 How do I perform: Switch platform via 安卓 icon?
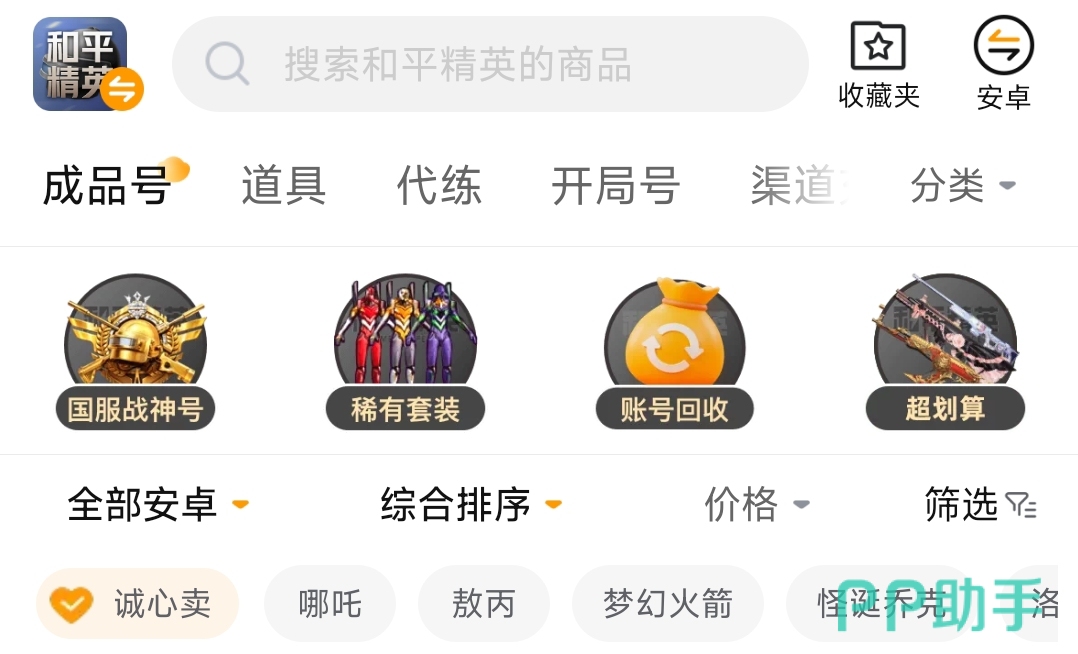[x=1003, y=66]
